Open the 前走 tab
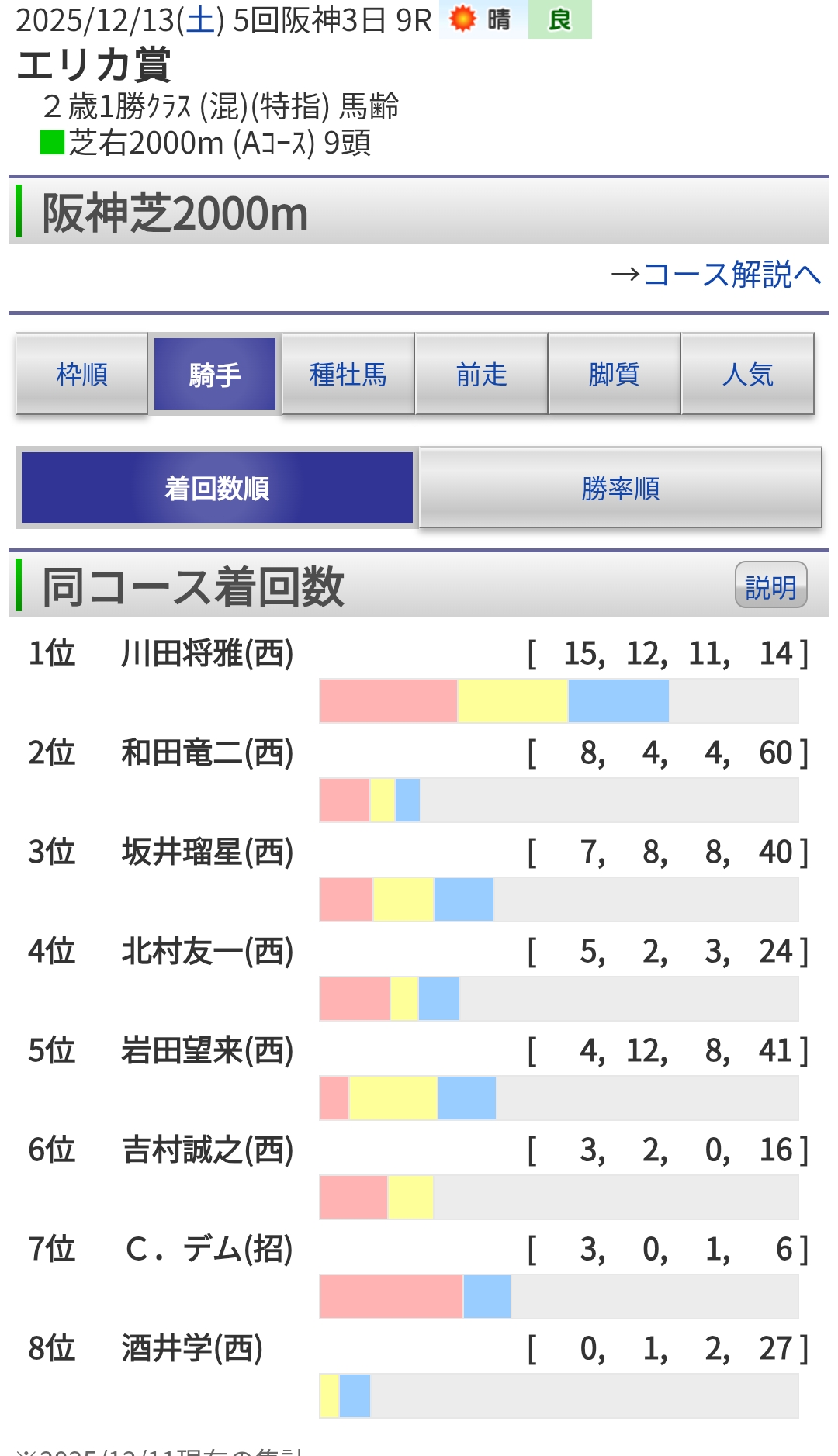The image size is (838, 1456). click(482, 375)
